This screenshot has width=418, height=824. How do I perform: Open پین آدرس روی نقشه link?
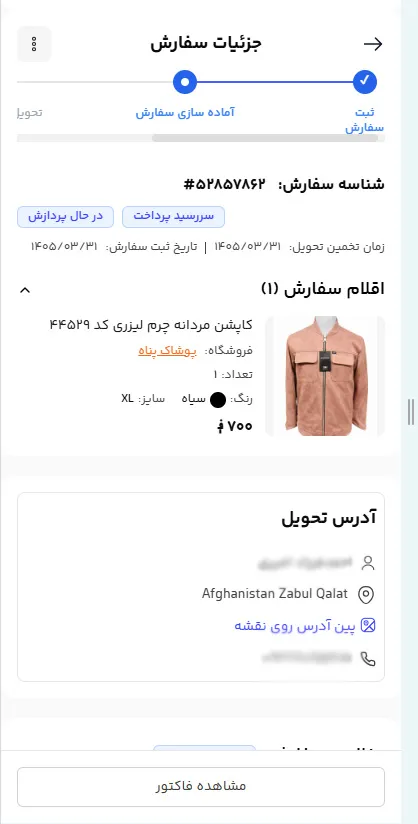(x=295, y=626)
